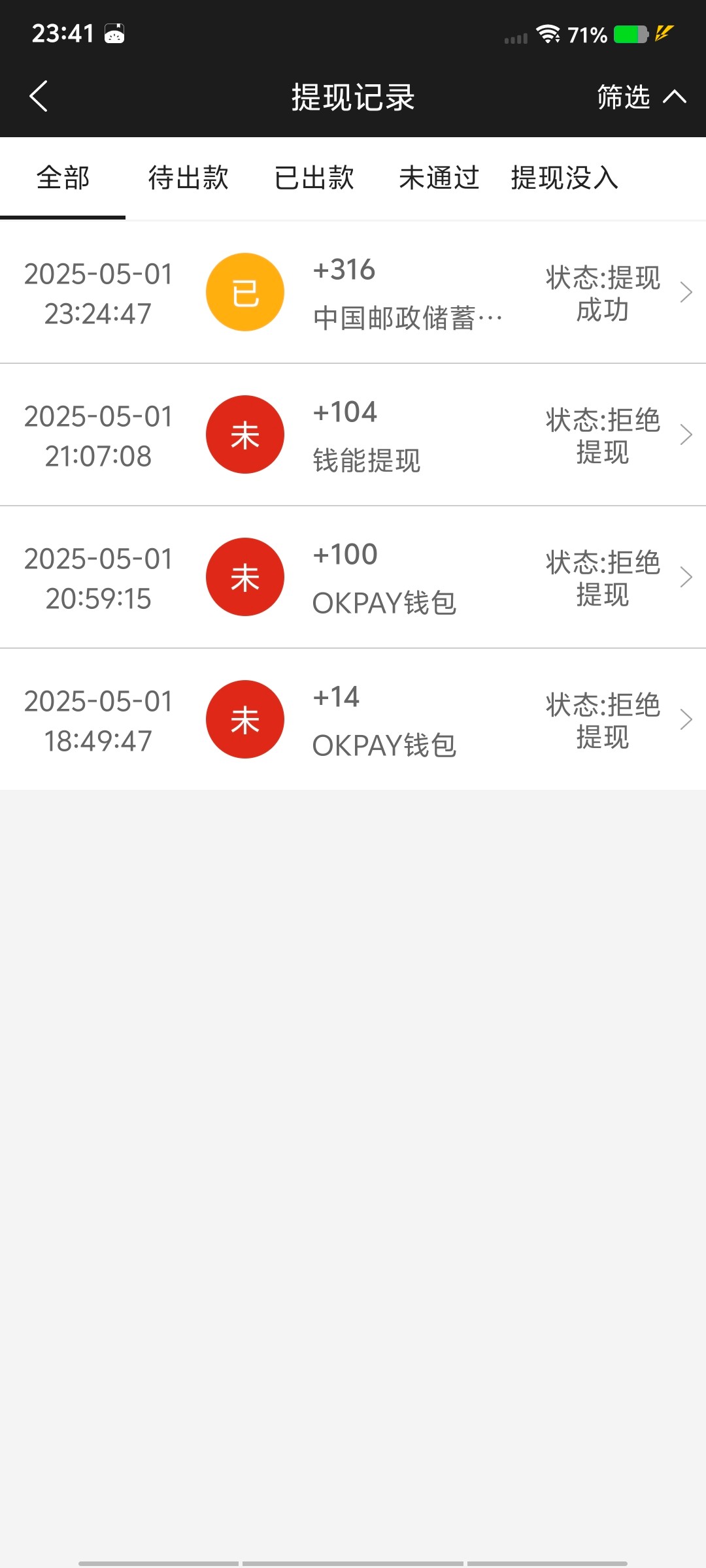The image size is (706, 1568).
Task: Select the 全部 tab
Action: coord(63,178)
